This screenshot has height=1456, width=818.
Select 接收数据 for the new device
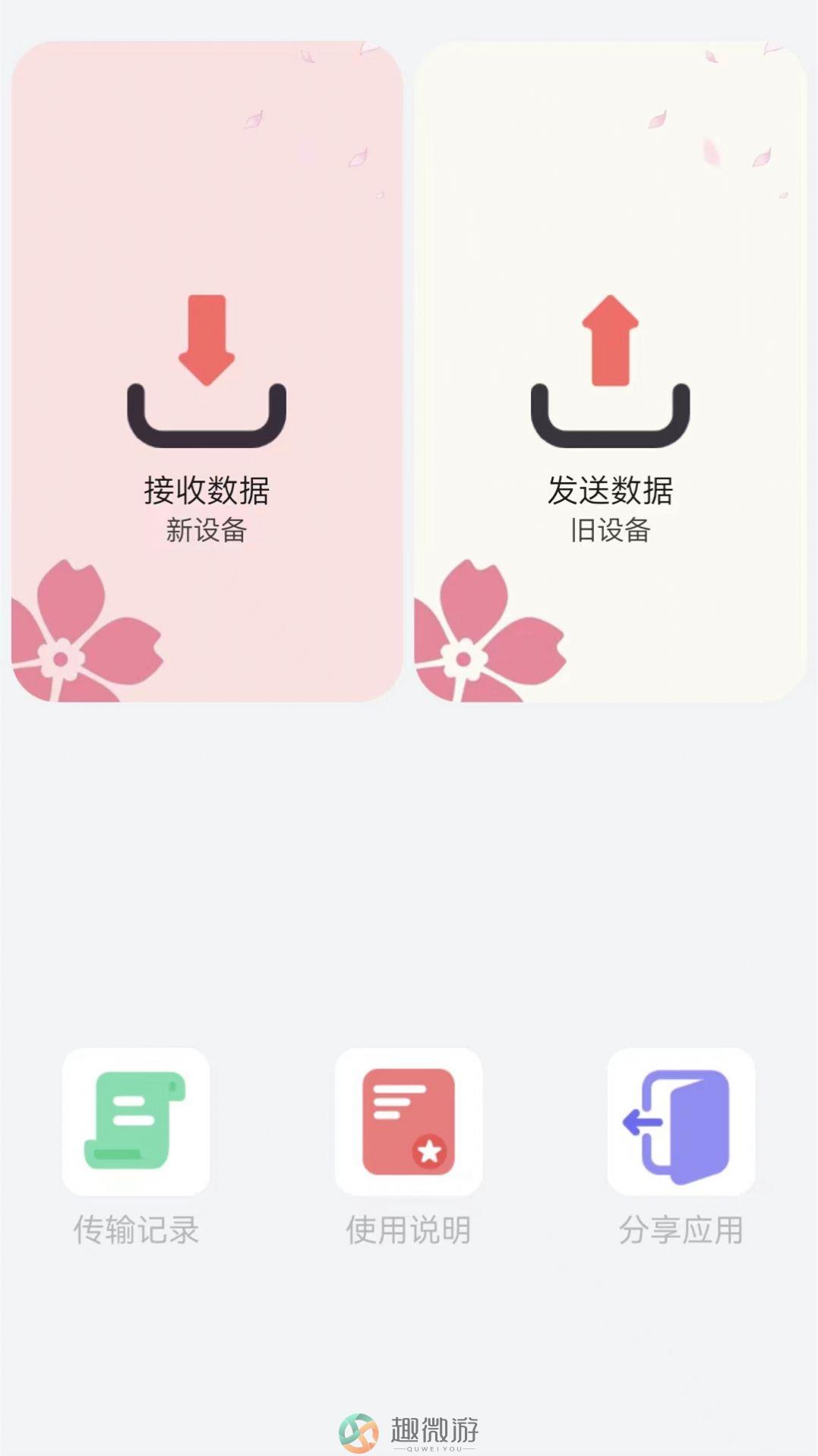point(207,372)
